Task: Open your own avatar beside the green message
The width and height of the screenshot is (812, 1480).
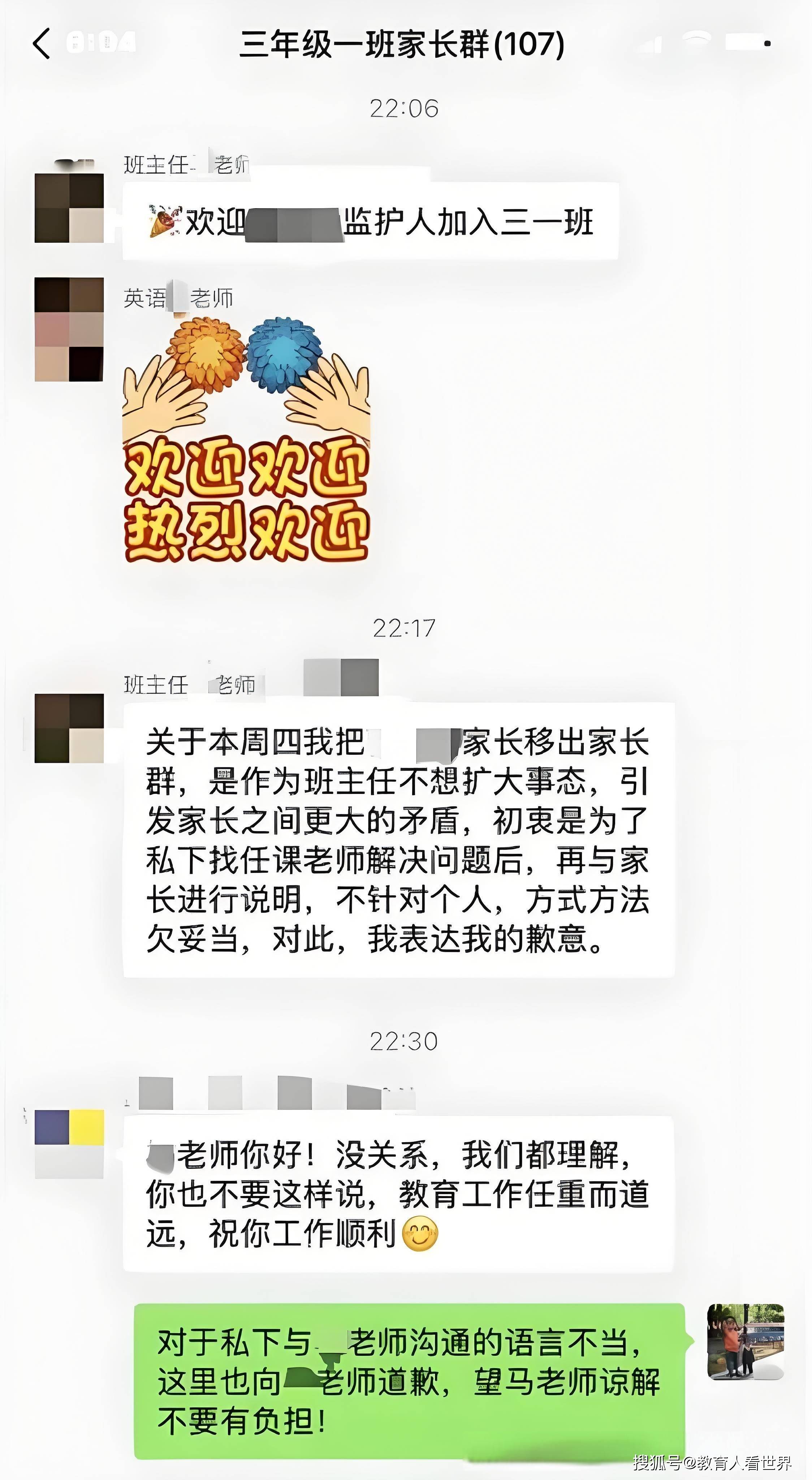Action: [746, 1342]
